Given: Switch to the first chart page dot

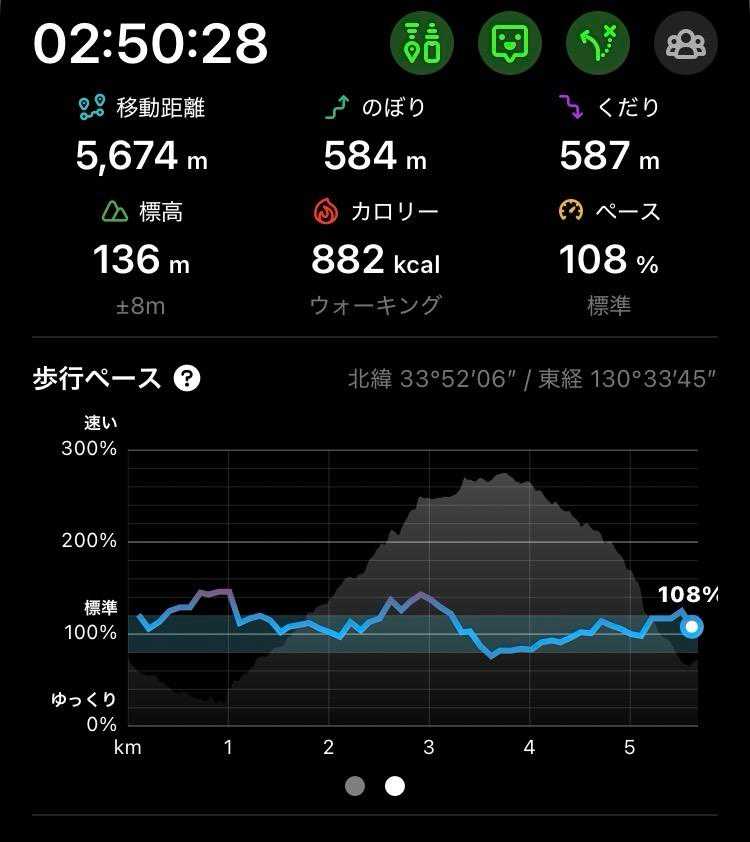Looking at the screenshot, I should [x=355, y=785].
